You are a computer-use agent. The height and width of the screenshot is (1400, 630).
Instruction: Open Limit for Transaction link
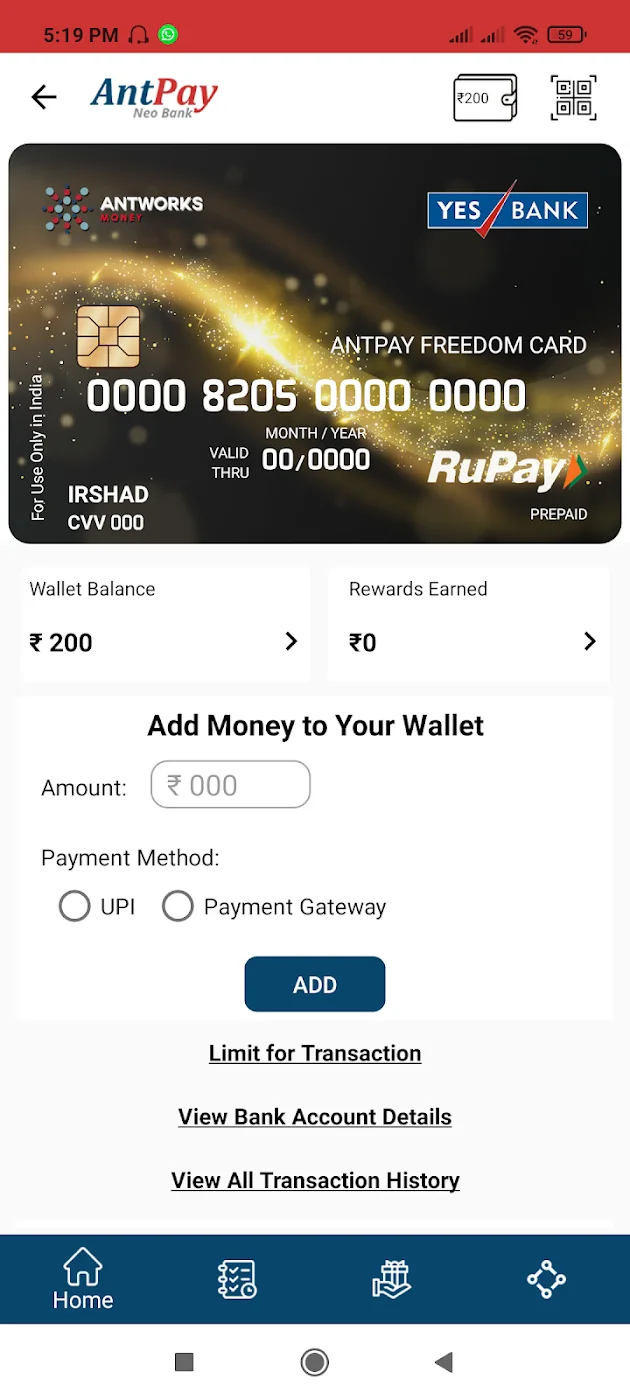click(x=315, y=1054)
